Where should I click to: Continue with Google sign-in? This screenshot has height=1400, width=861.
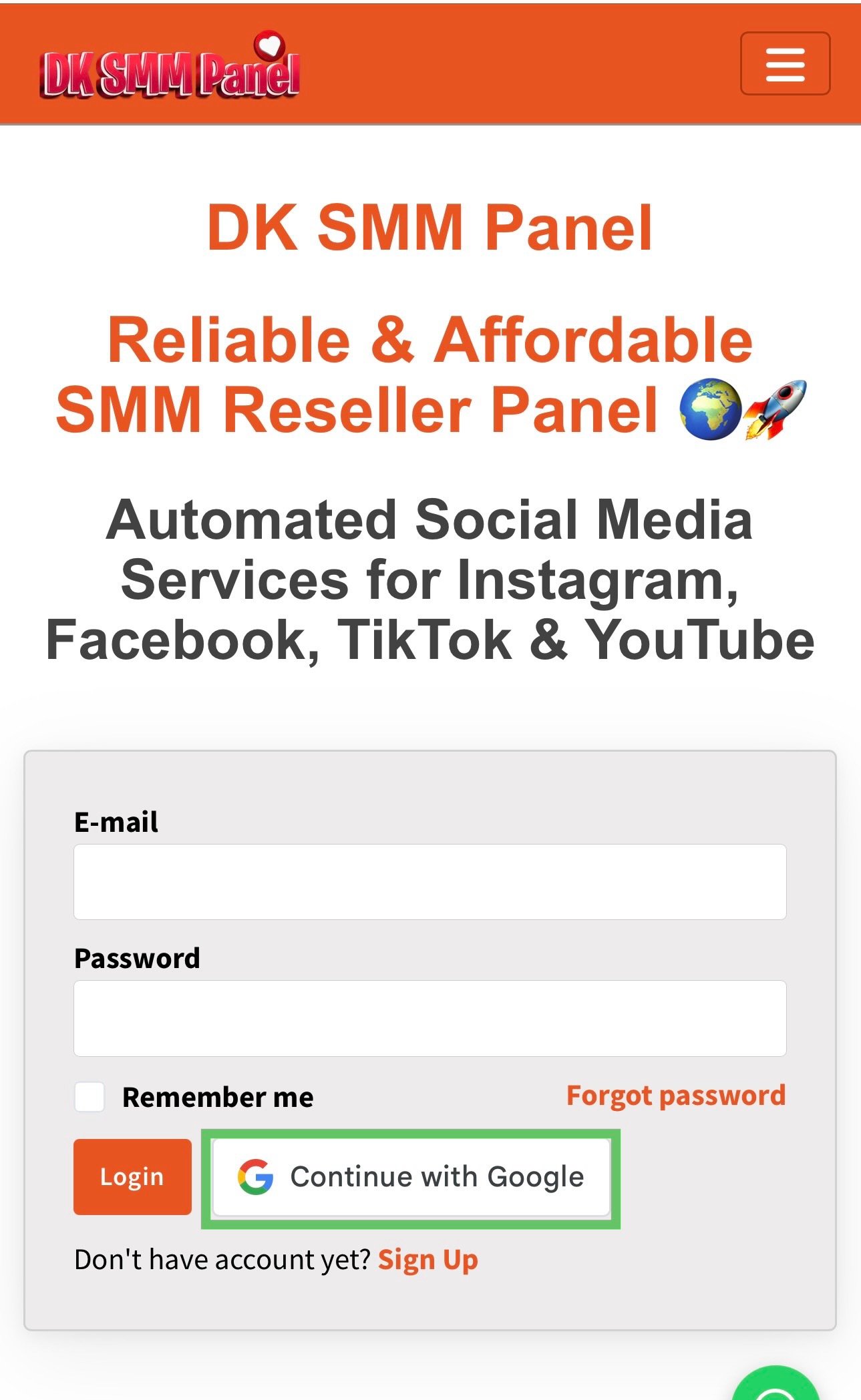pyautogui.click(x=411, y=1177)
